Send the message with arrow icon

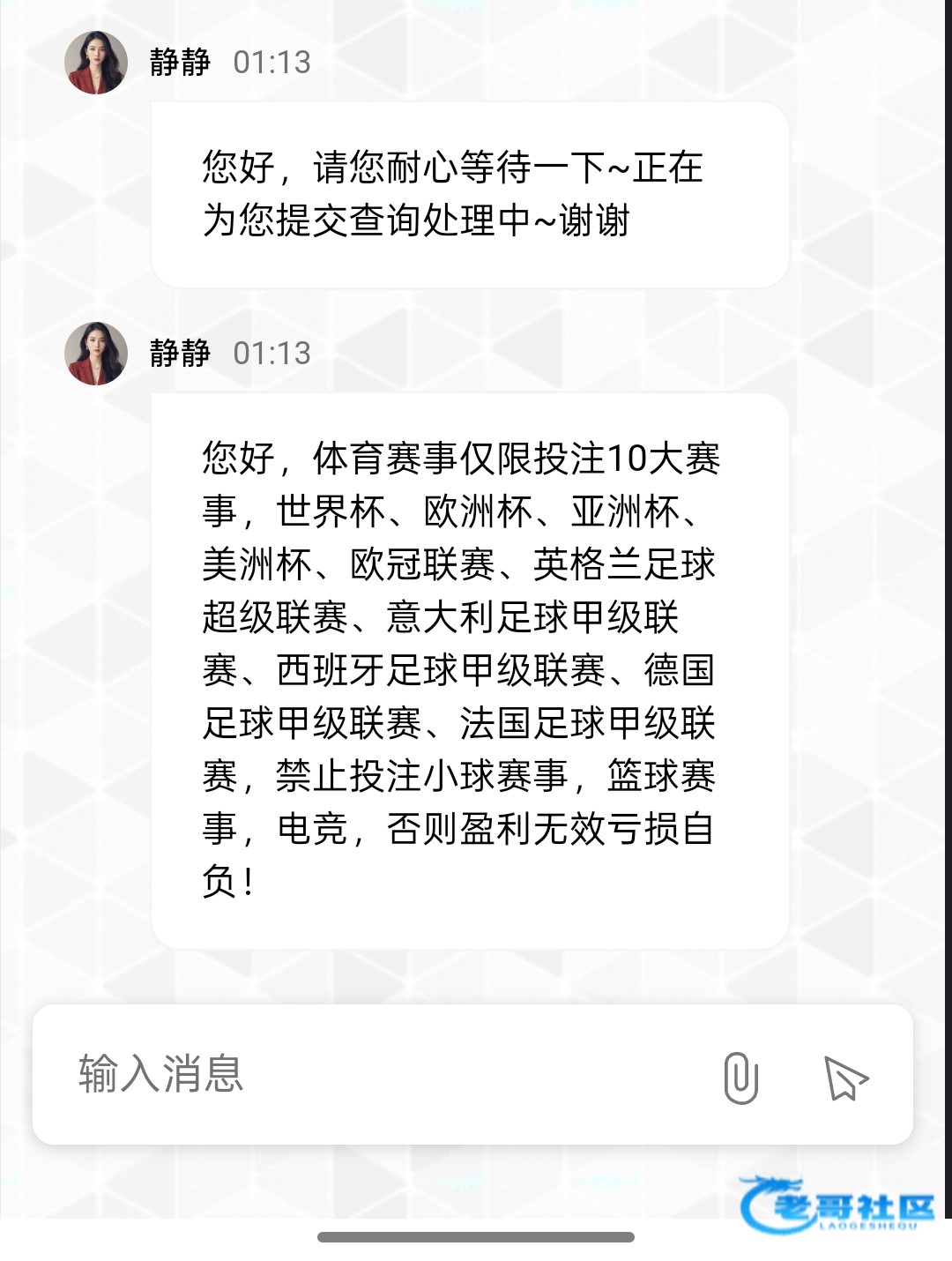(x=845, y=1078)
